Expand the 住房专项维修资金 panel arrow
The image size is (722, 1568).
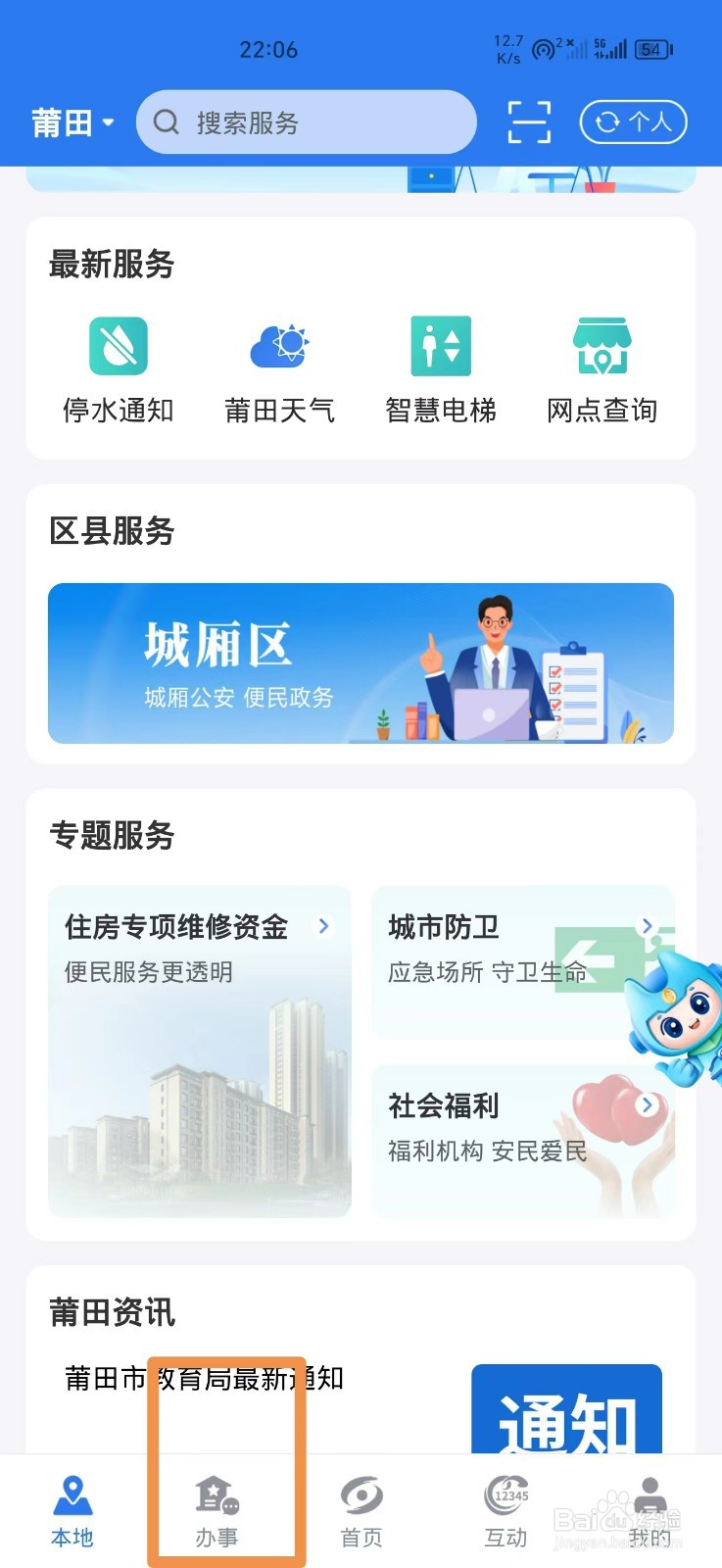click(323, 926)
